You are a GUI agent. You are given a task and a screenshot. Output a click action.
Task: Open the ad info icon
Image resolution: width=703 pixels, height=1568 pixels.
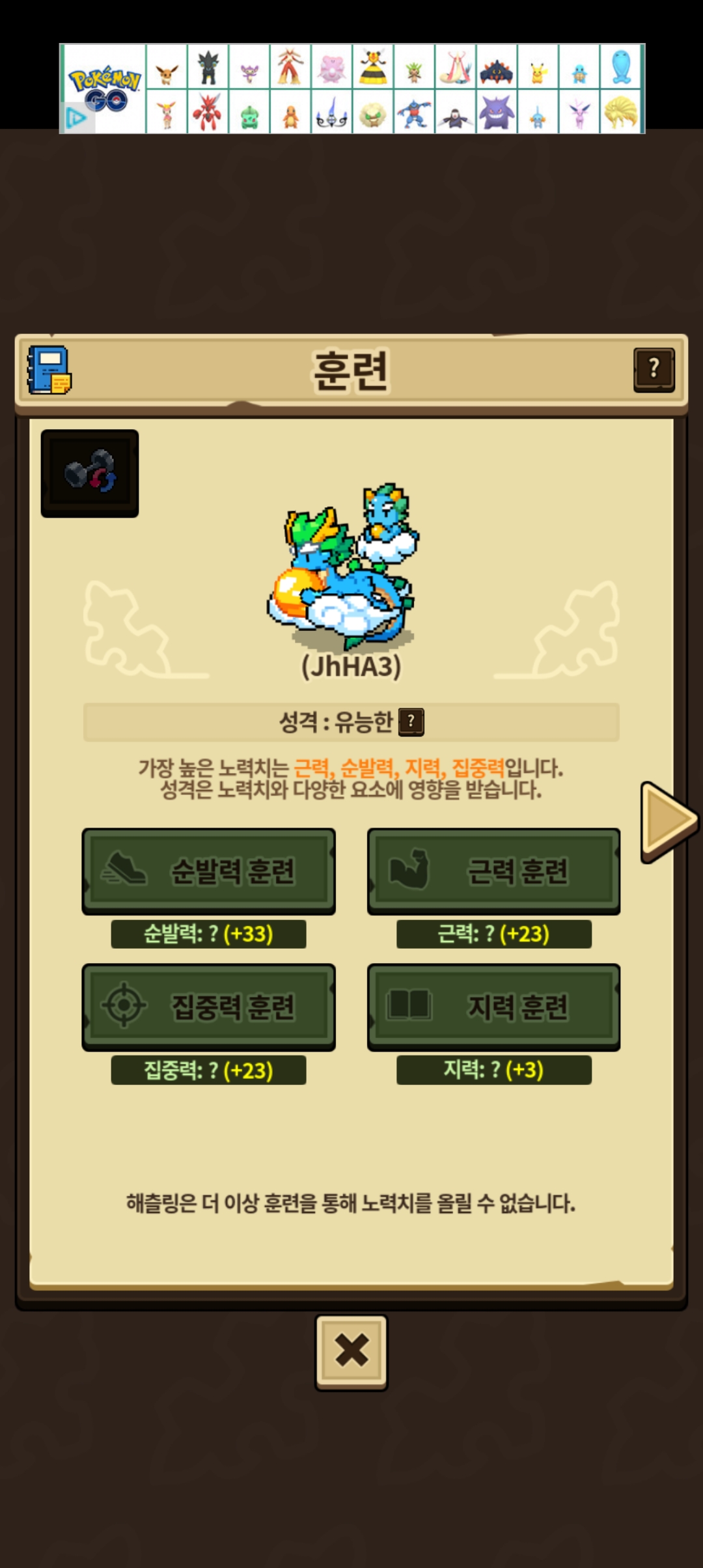75,118
